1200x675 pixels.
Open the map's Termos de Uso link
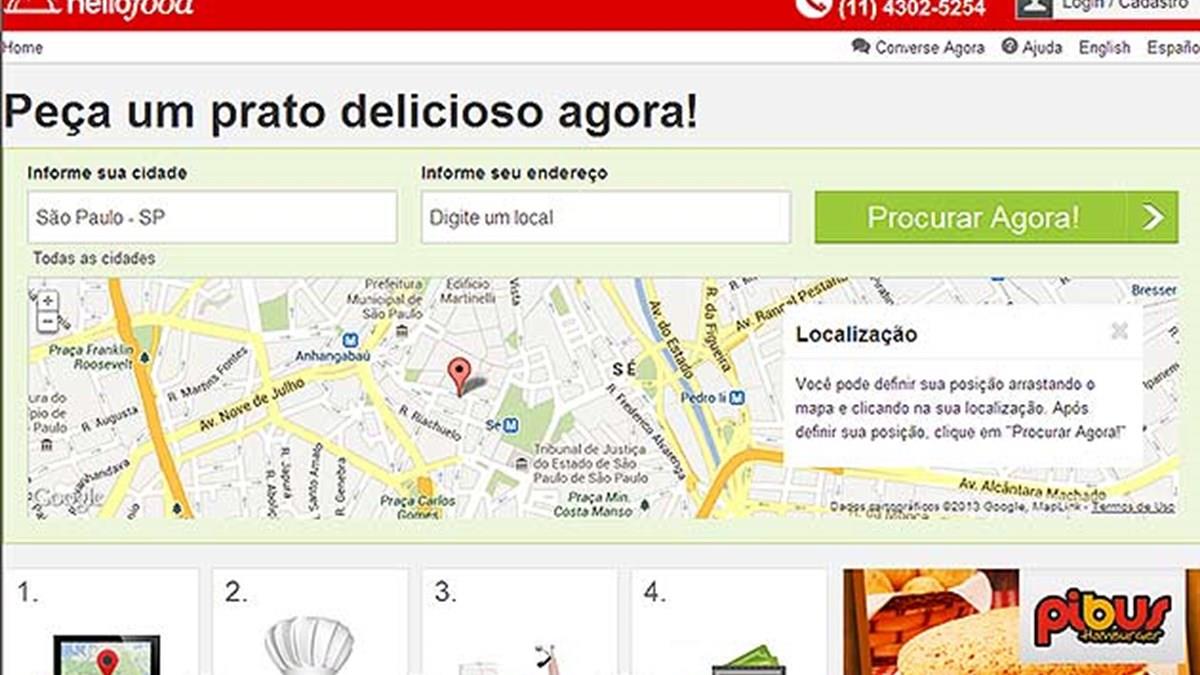click(1132, 507)
